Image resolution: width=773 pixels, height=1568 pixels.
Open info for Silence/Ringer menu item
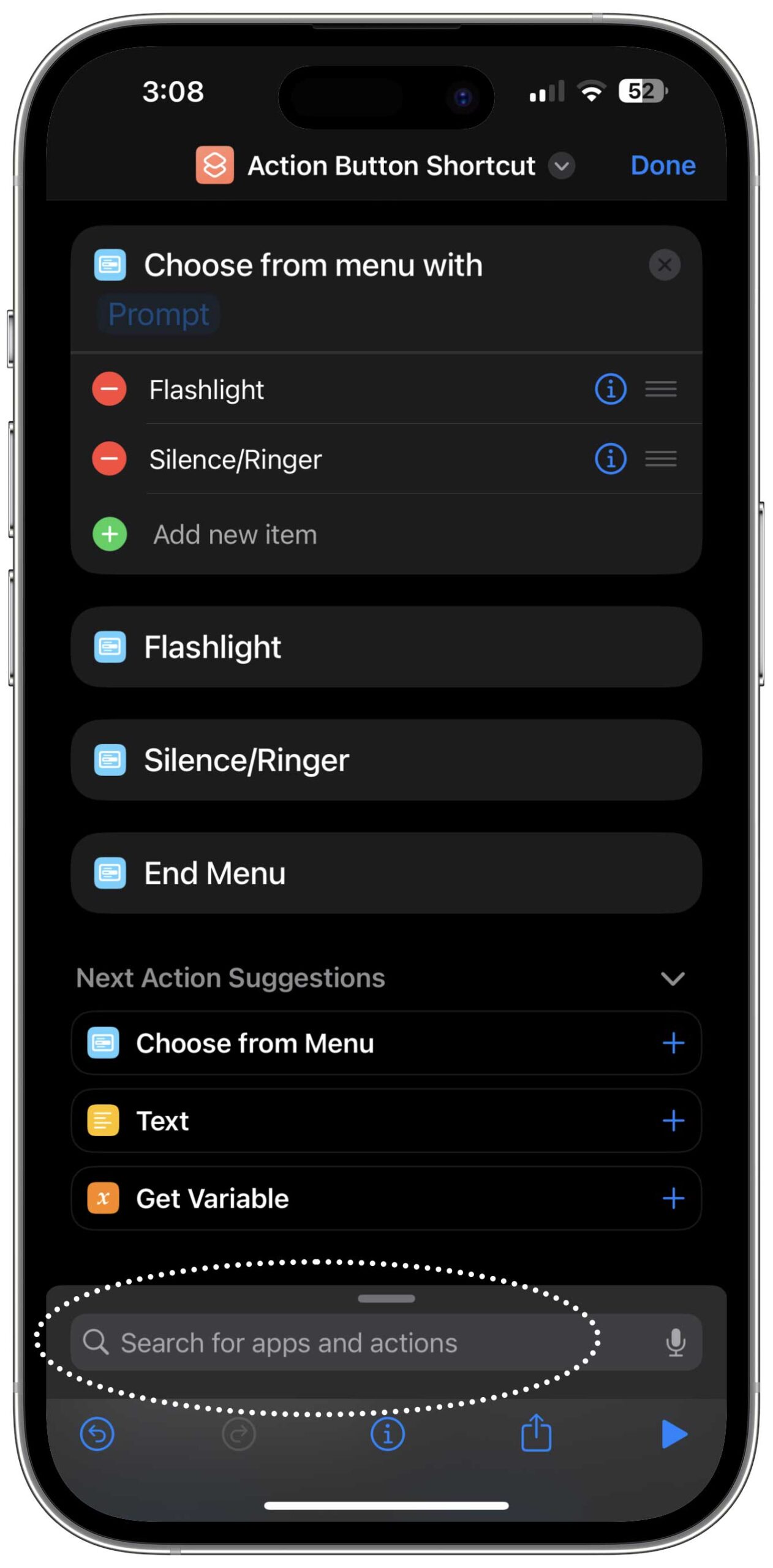609,459
